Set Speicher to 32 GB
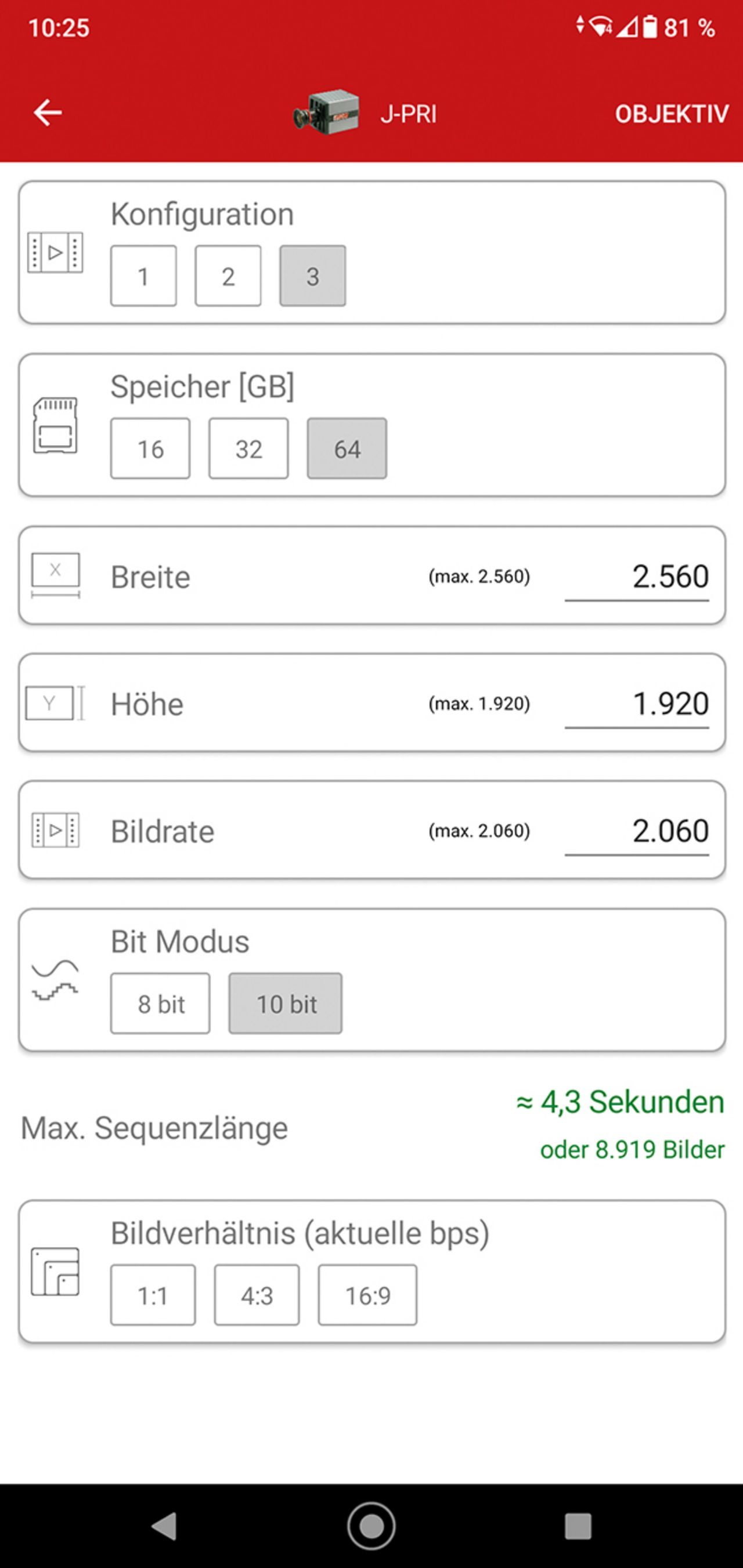 click(248, 448)
